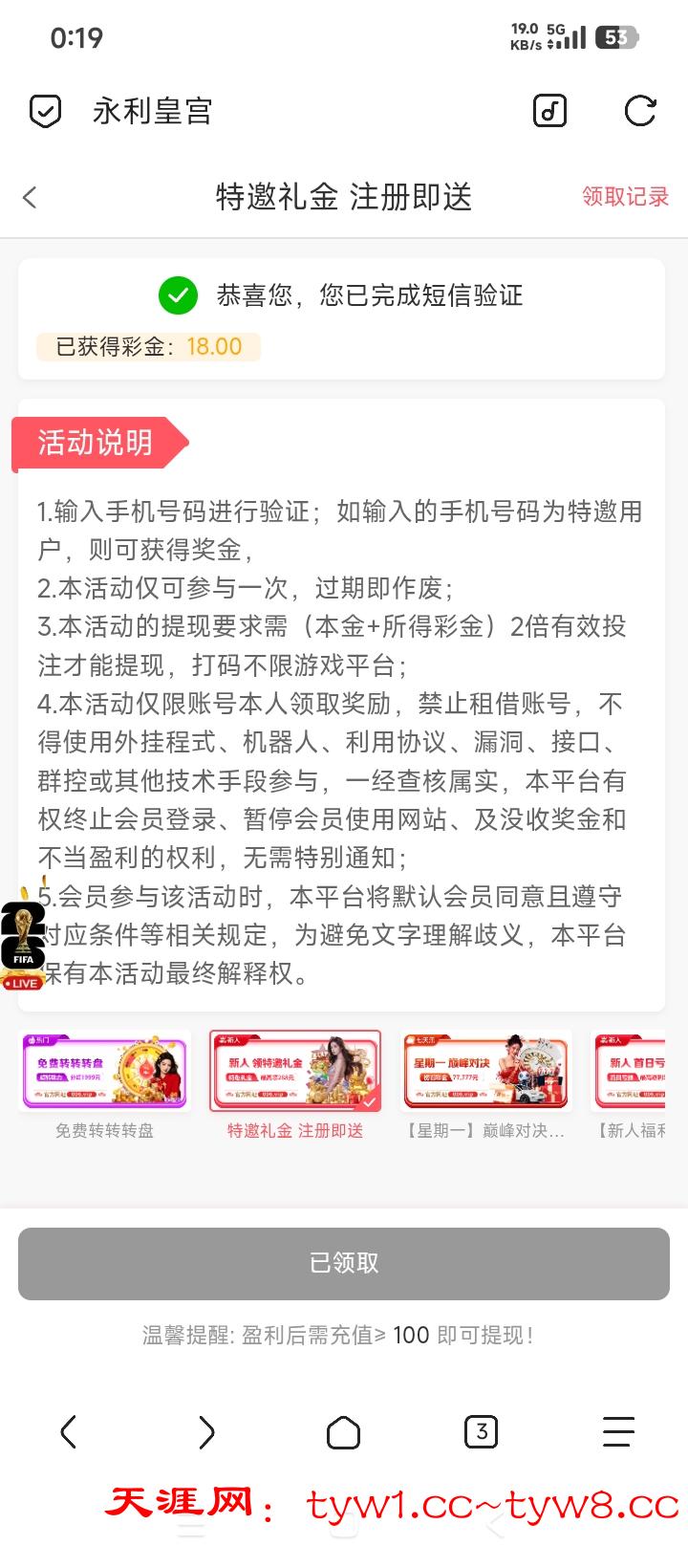
Task: Tap the 已领取 button
Action: point(344,1263)
